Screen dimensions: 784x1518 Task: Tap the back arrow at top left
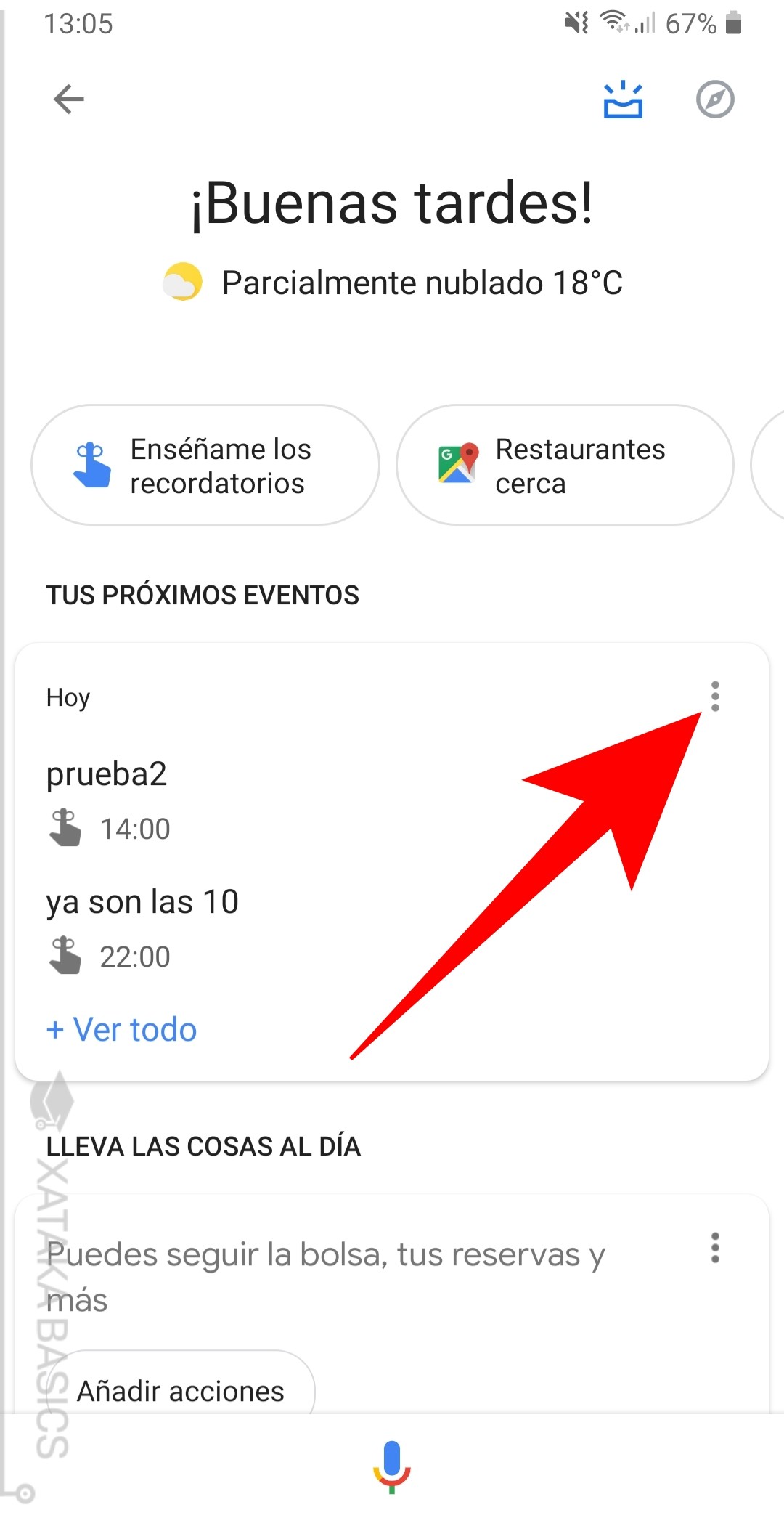click(x=68, y=100)
